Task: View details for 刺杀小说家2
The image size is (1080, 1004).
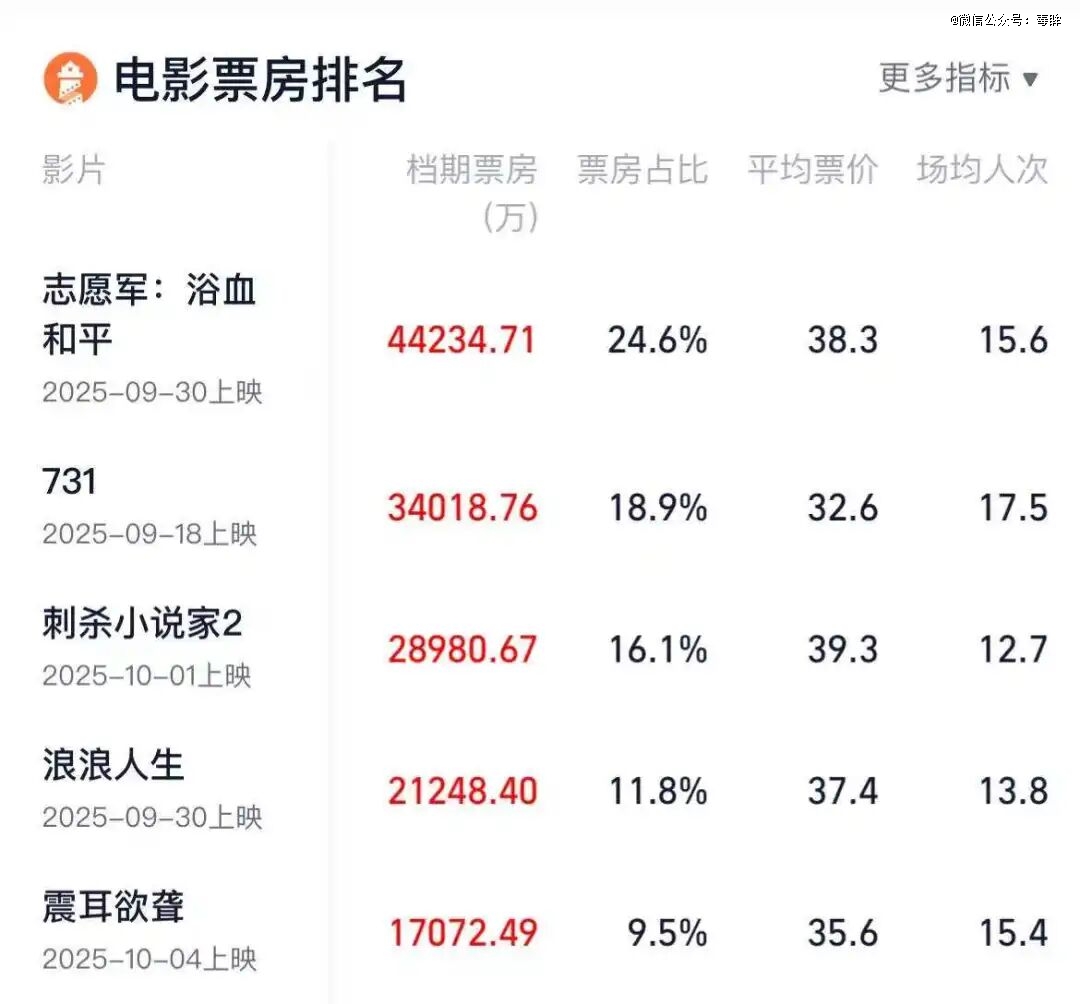Action: click(x=142, y=624)
